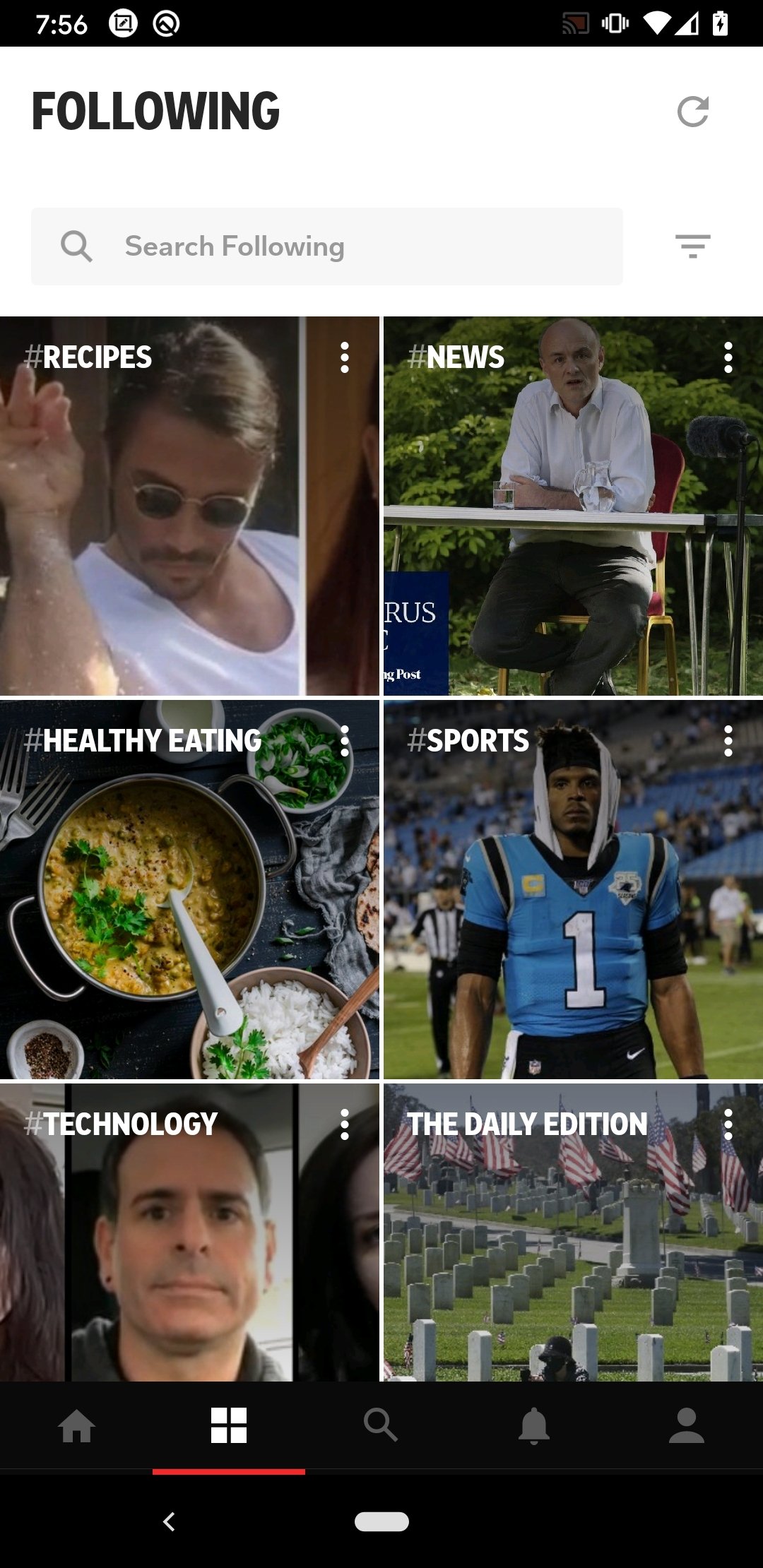Viewport: 763px width, 1568px height.
Task: Open overflow menu on #Technology tile
Action: coord(345,1124)
